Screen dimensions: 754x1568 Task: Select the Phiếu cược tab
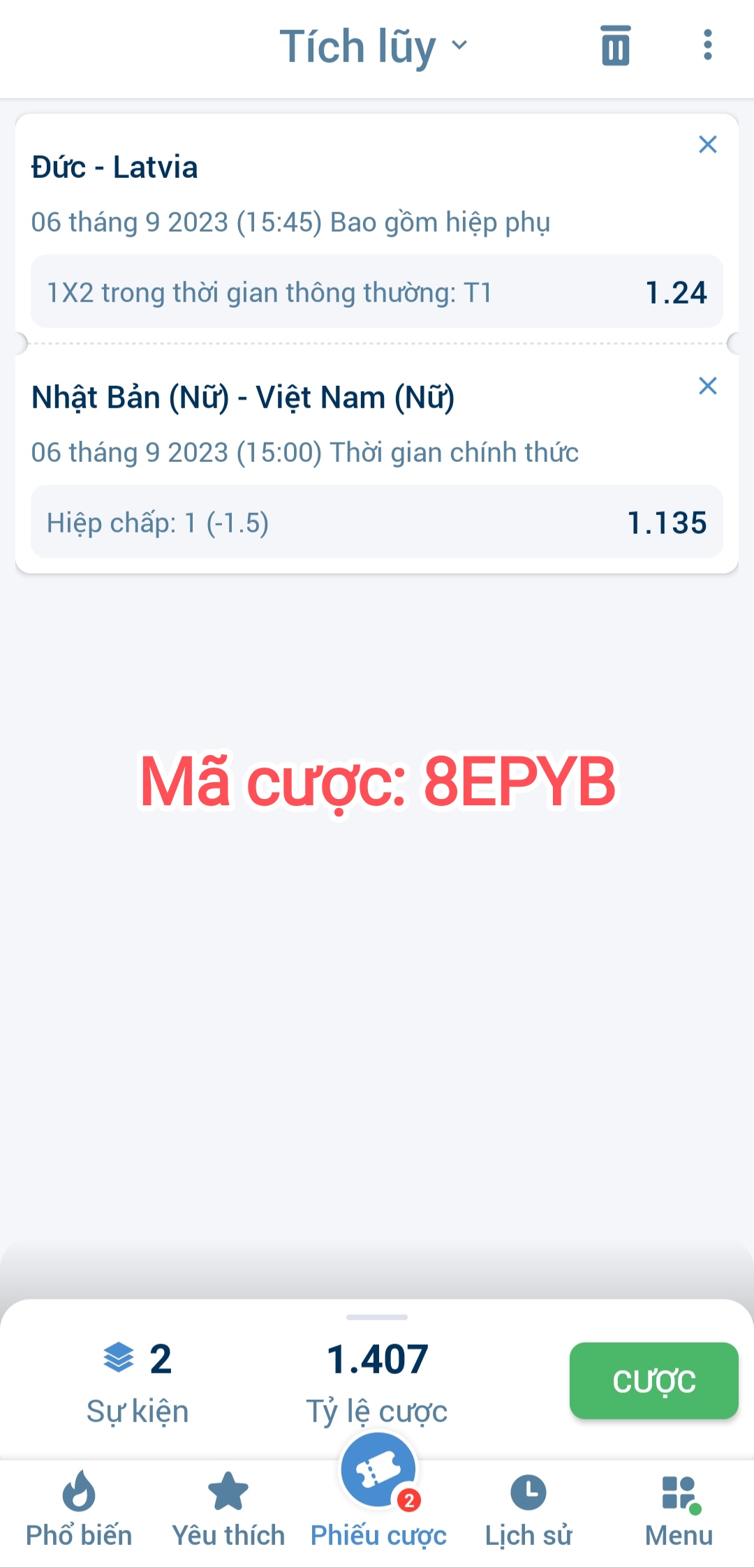click(x=378, y=1500)
